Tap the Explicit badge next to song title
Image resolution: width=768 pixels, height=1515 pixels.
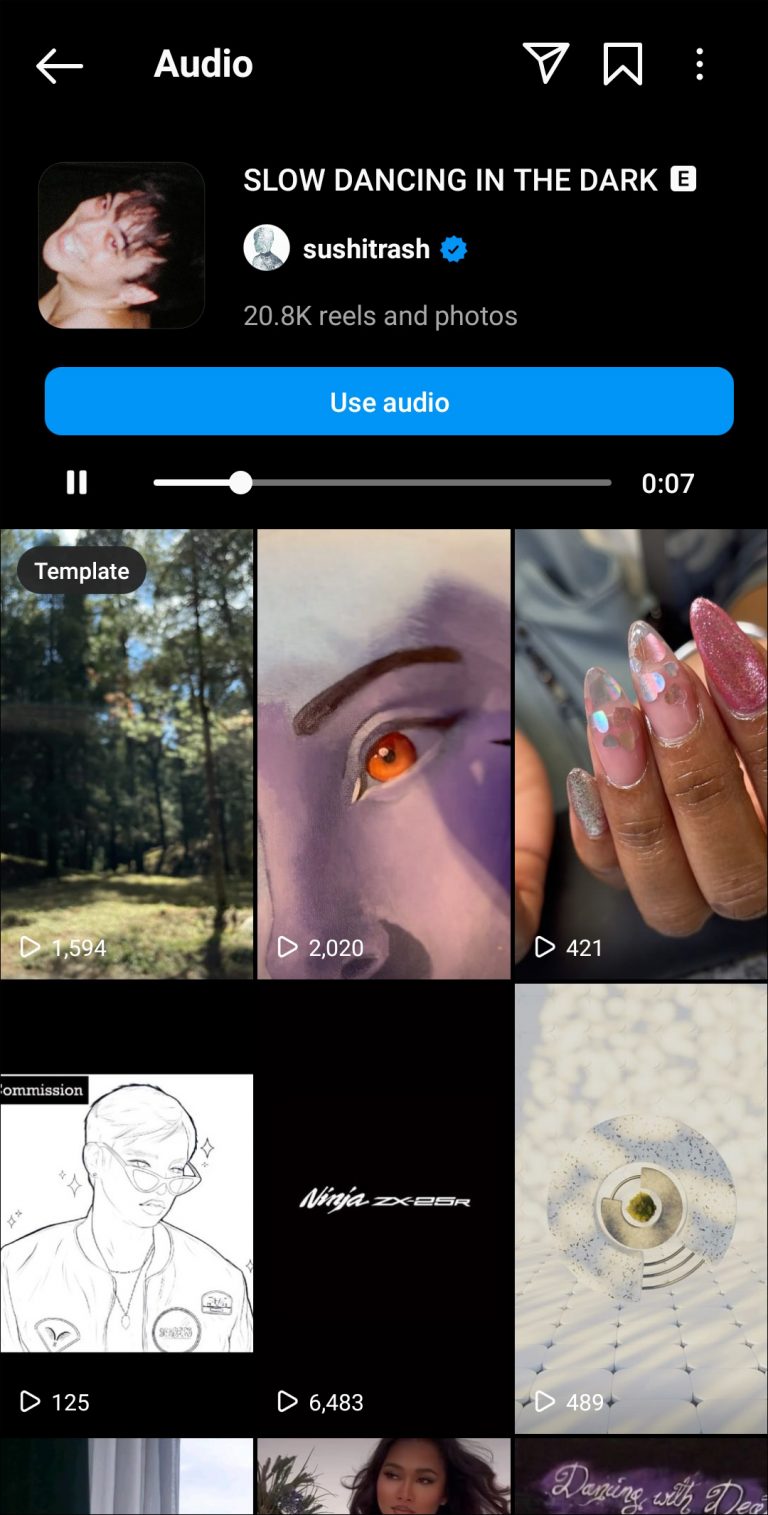pyautogui.click(x=682, y=180)
